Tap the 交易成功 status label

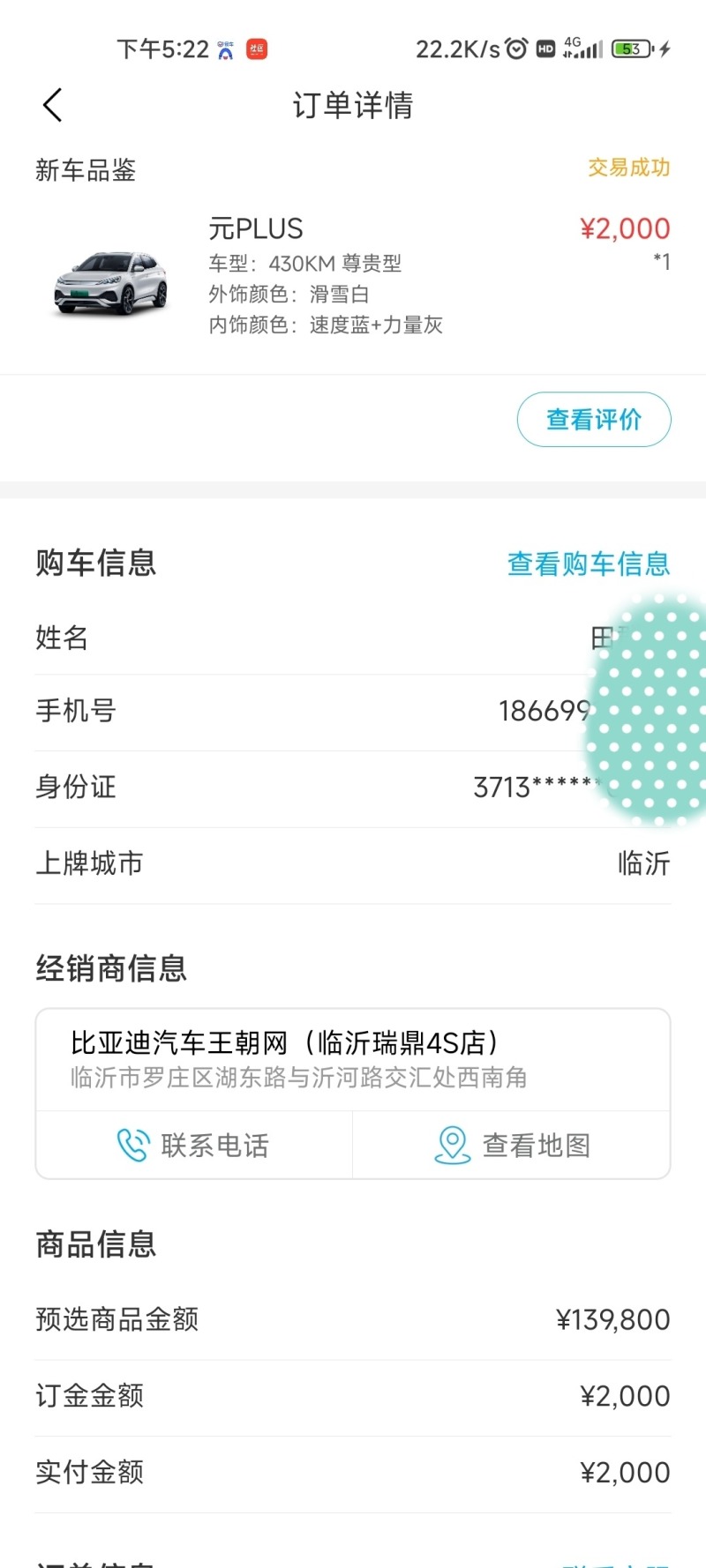point(628,168)
